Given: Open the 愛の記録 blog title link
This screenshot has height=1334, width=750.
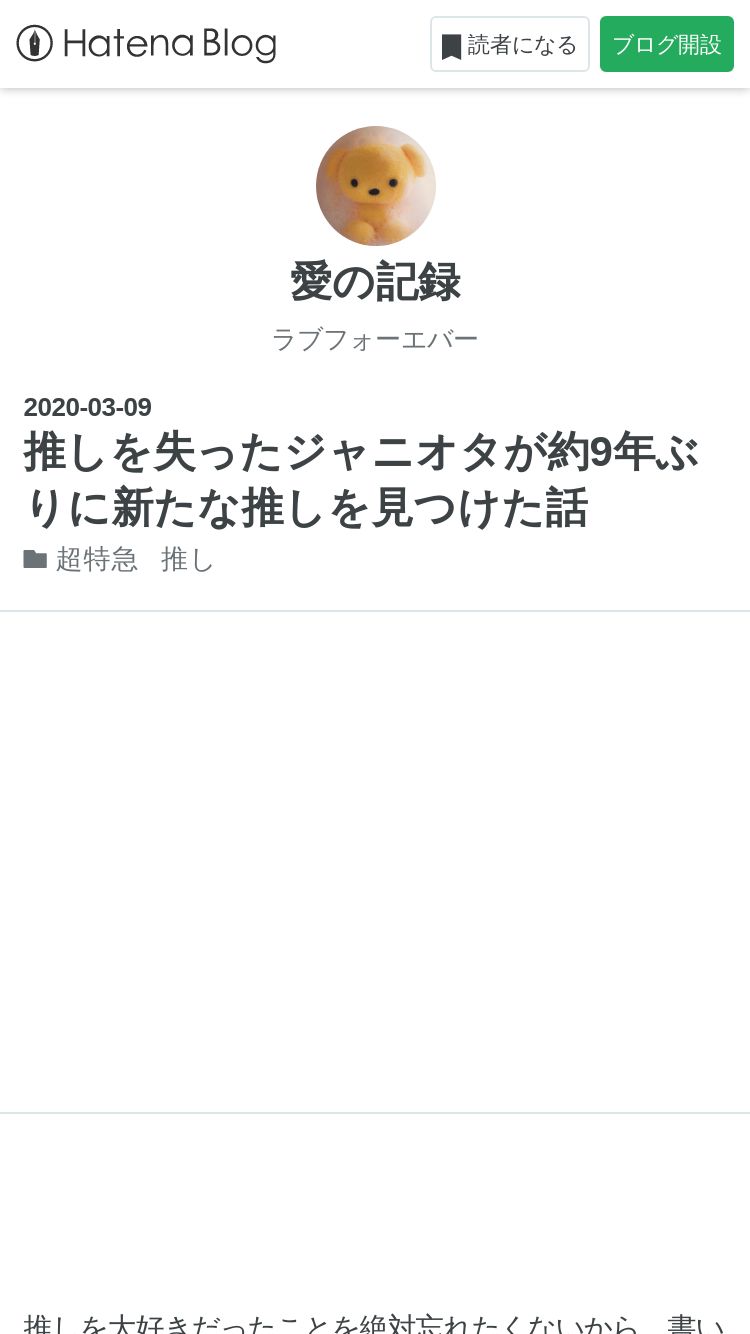Looking at the screenshot, I should point(375,282).
